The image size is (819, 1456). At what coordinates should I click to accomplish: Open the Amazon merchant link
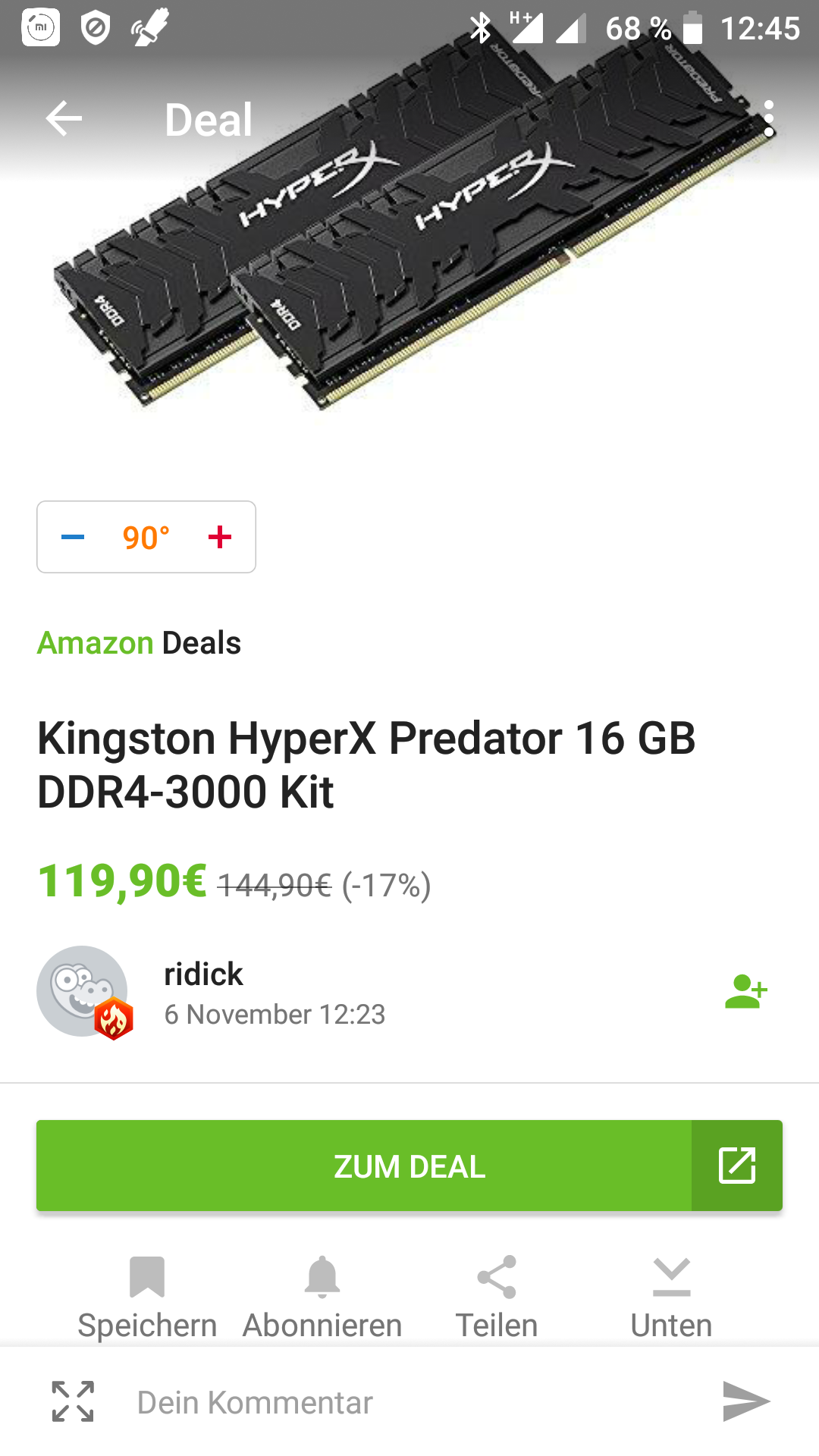point(96,643)
